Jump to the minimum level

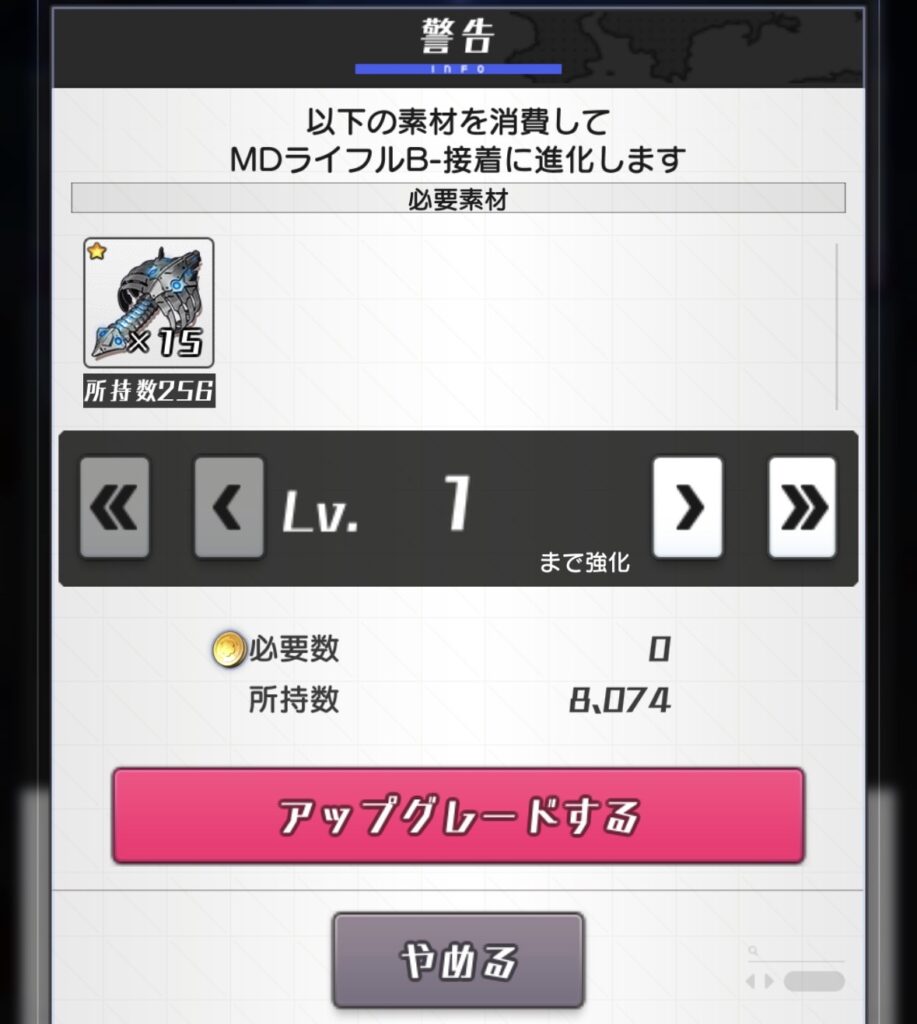[114, 507]
